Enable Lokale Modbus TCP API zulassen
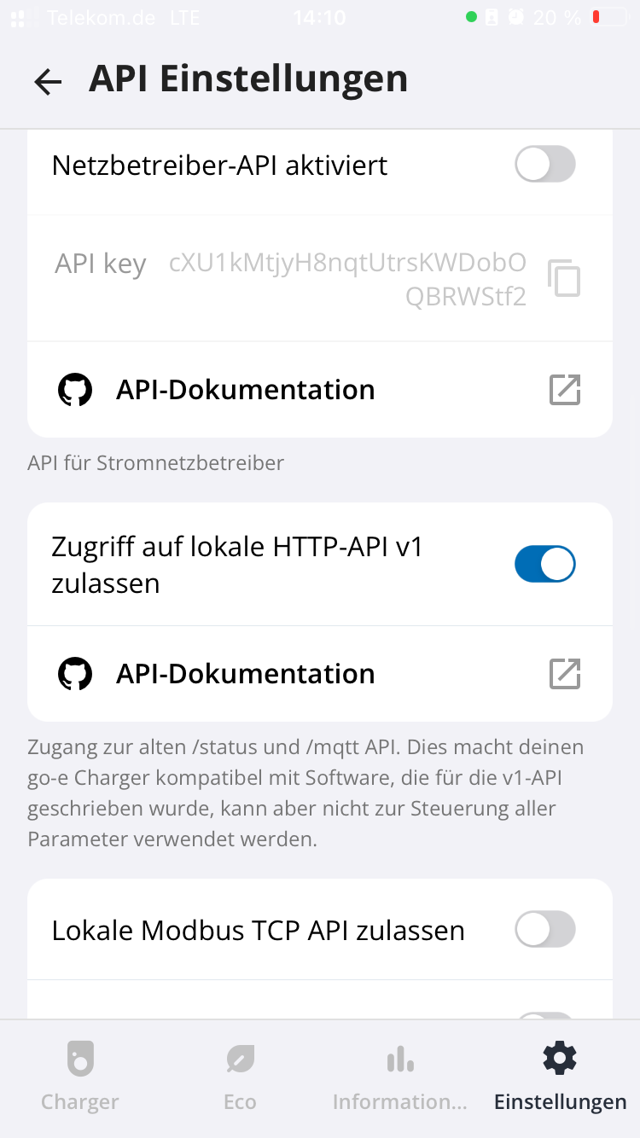 (545, 930)
